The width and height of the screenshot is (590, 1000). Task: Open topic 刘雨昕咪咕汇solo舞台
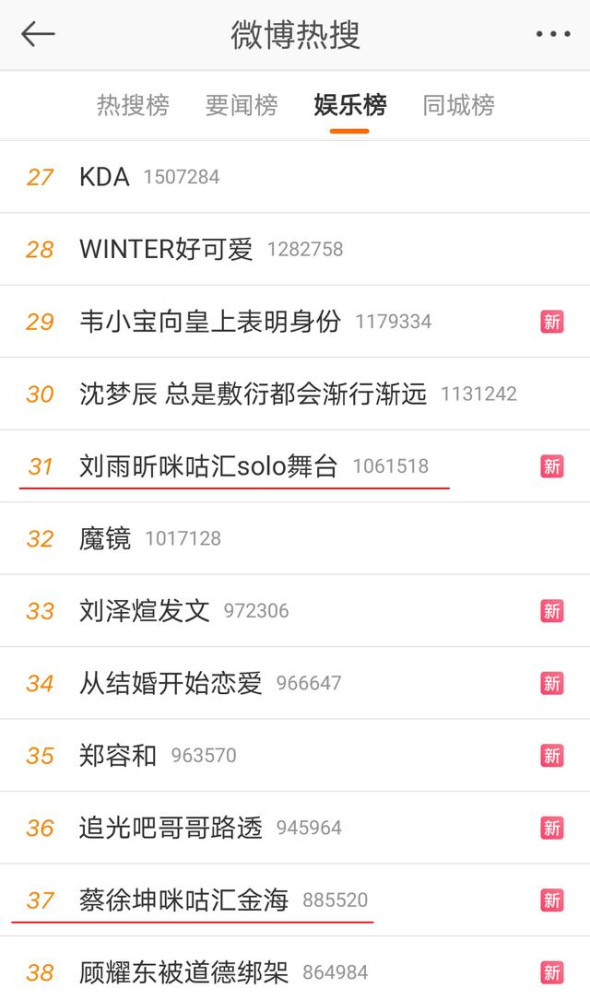pyautogui.click(x=295, y=466)
